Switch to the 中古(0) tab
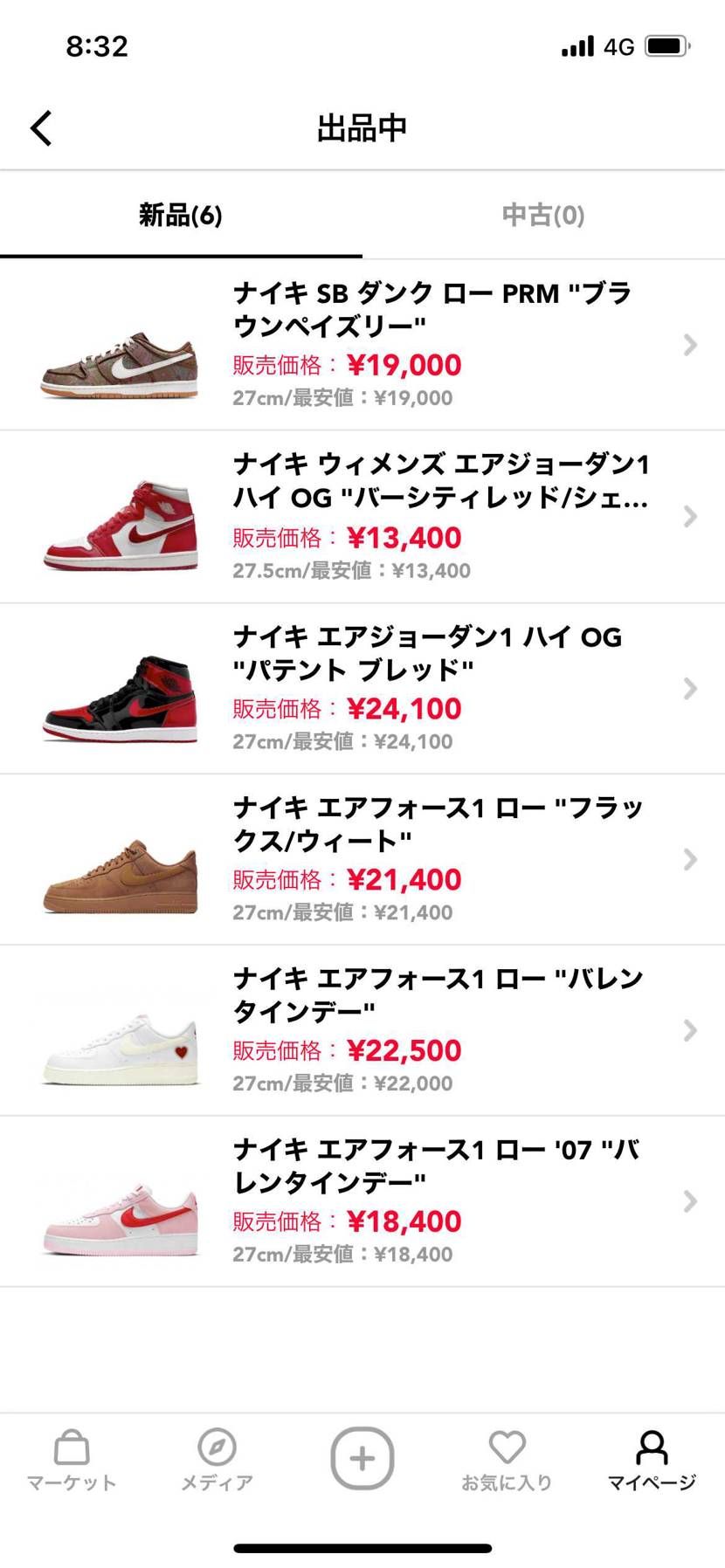The image size is (725, 1568). click(542, 216)
